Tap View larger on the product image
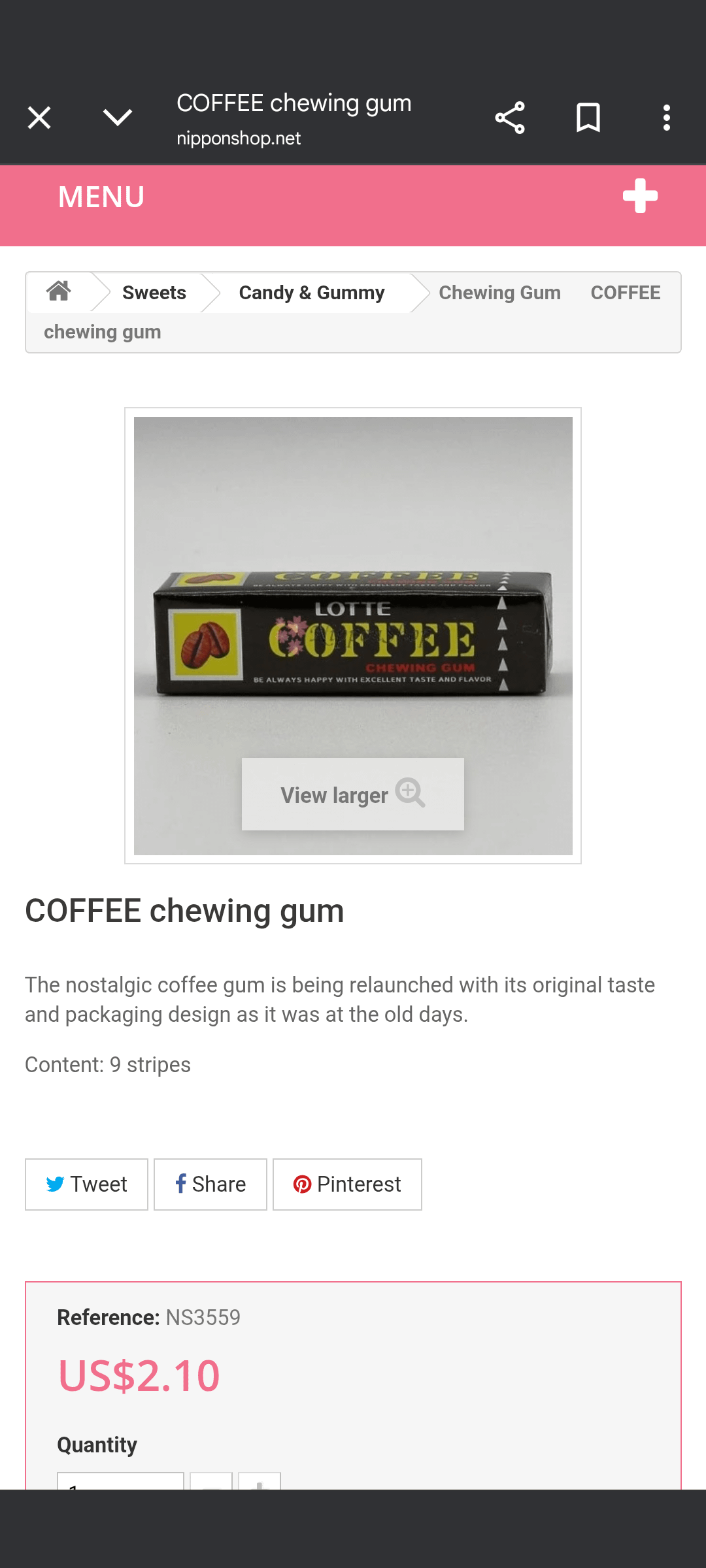Screen dimensions: 706x1568 353,794
